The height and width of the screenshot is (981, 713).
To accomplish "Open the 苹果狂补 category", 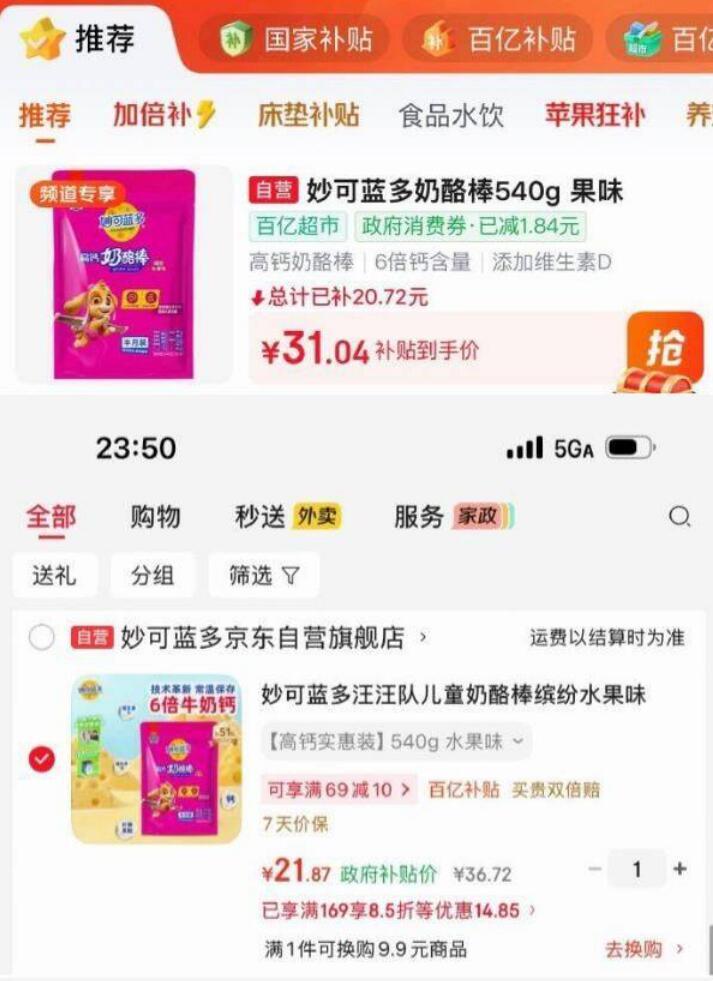I will [595, 115].
